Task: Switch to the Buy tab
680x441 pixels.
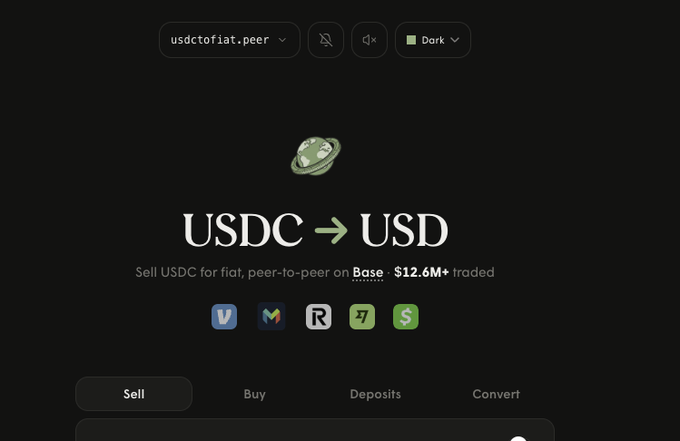Action: (x=255, y=394)
